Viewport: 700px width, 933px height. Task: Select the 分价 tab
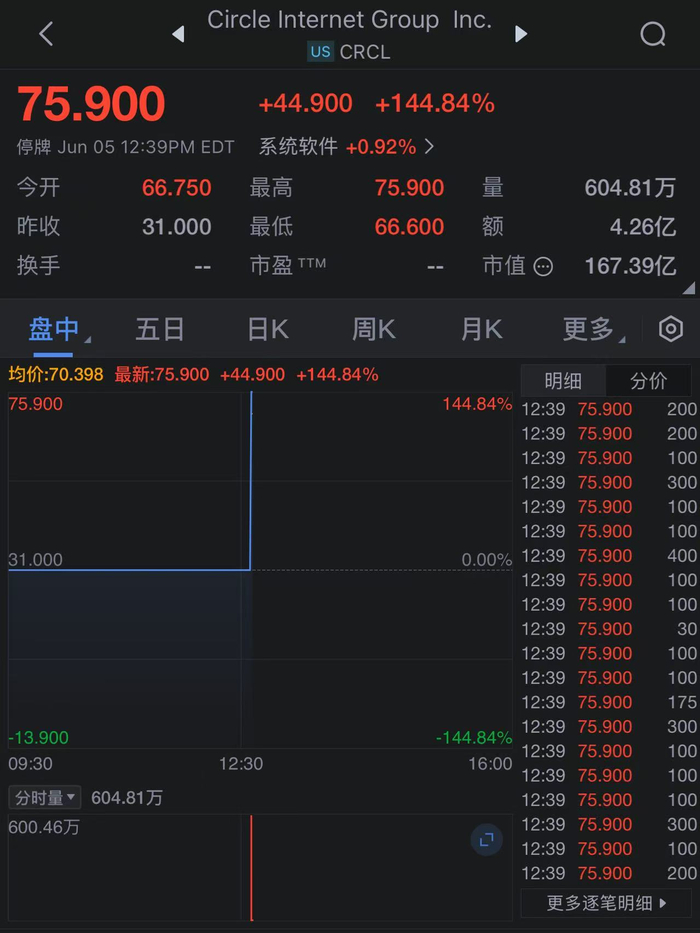648,381
